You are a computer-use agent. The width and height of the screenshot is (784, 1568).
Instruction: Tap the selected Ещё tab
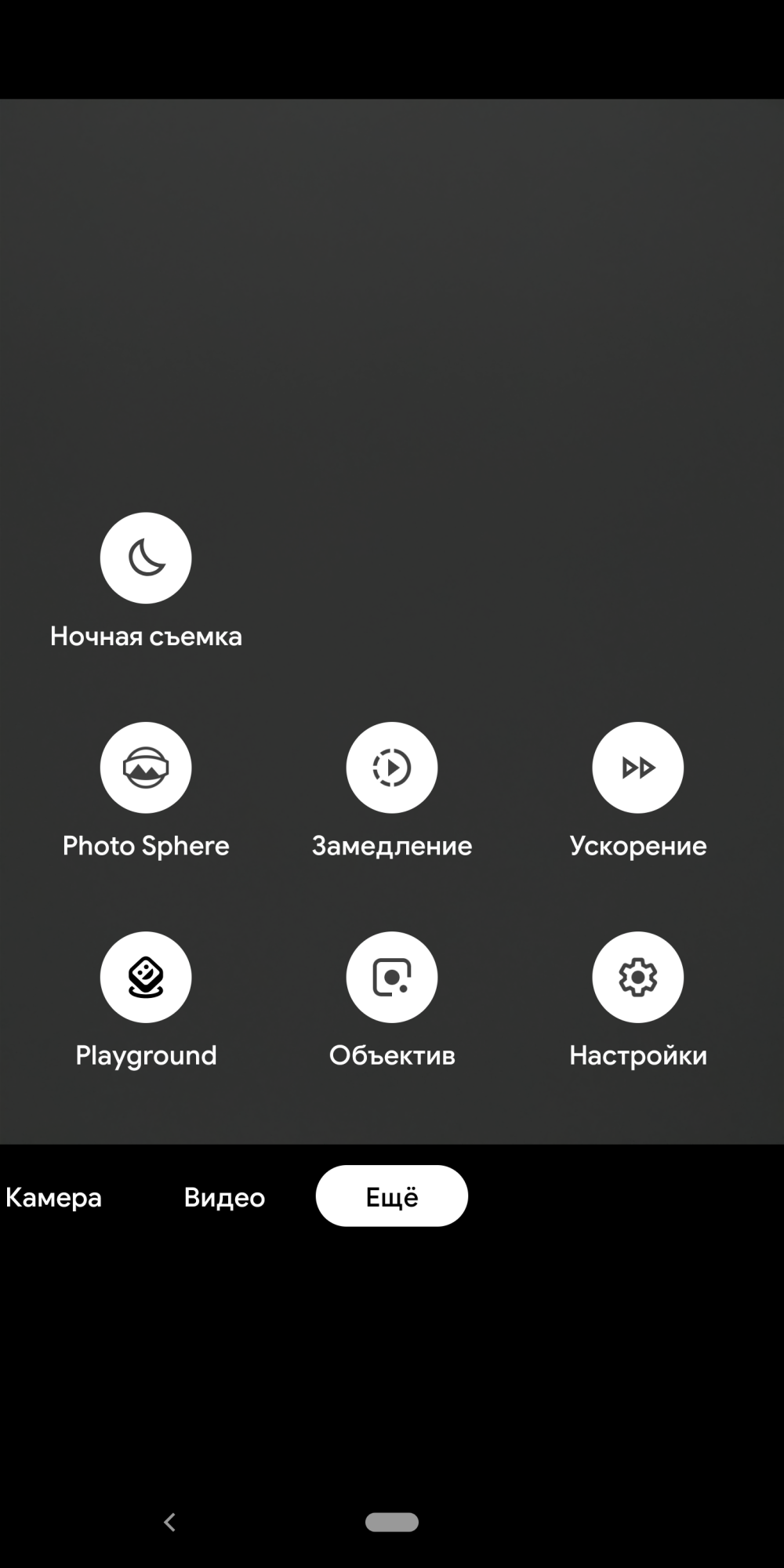pyautogui.click(x=392, y=1196)
